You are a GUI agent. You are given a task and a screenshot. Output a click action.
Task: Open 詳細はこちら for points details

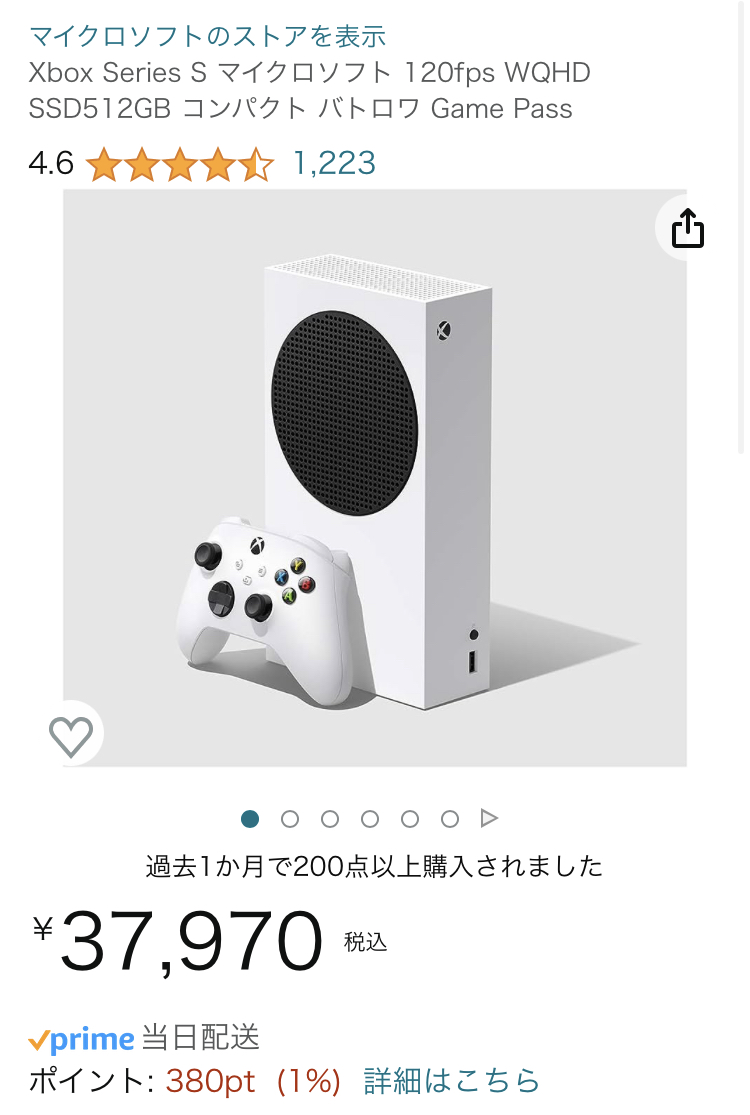[x=451, y=1081]
